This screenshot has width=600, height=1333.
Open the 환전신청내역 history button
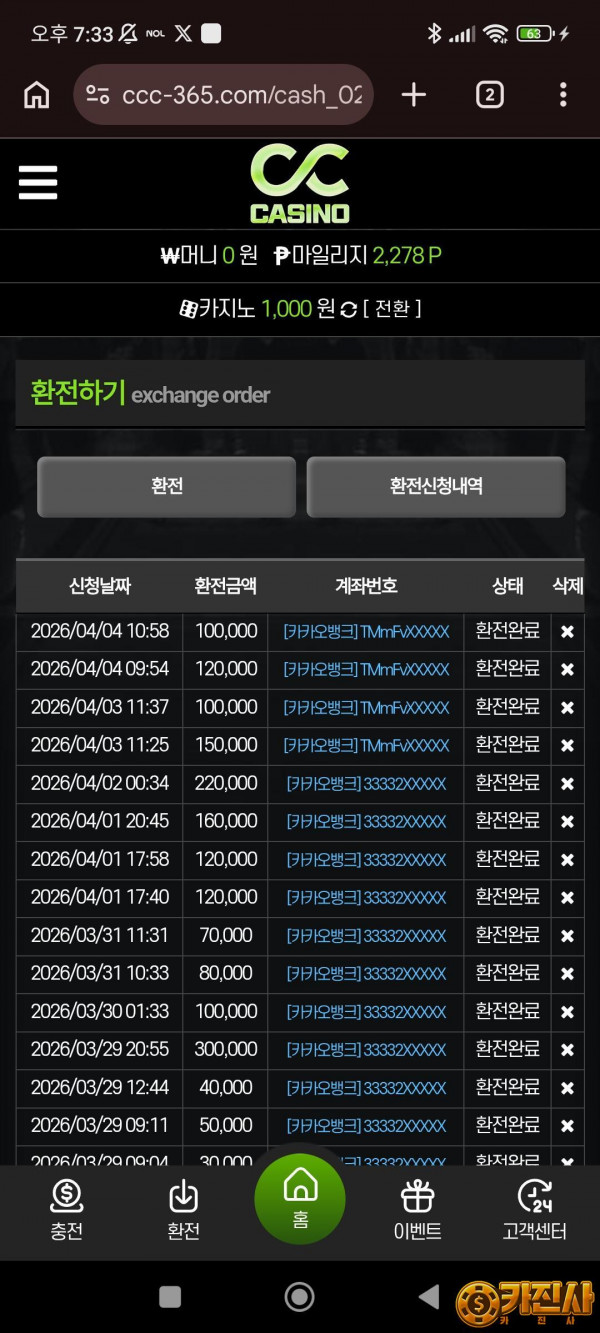click(x=435, y=487)
